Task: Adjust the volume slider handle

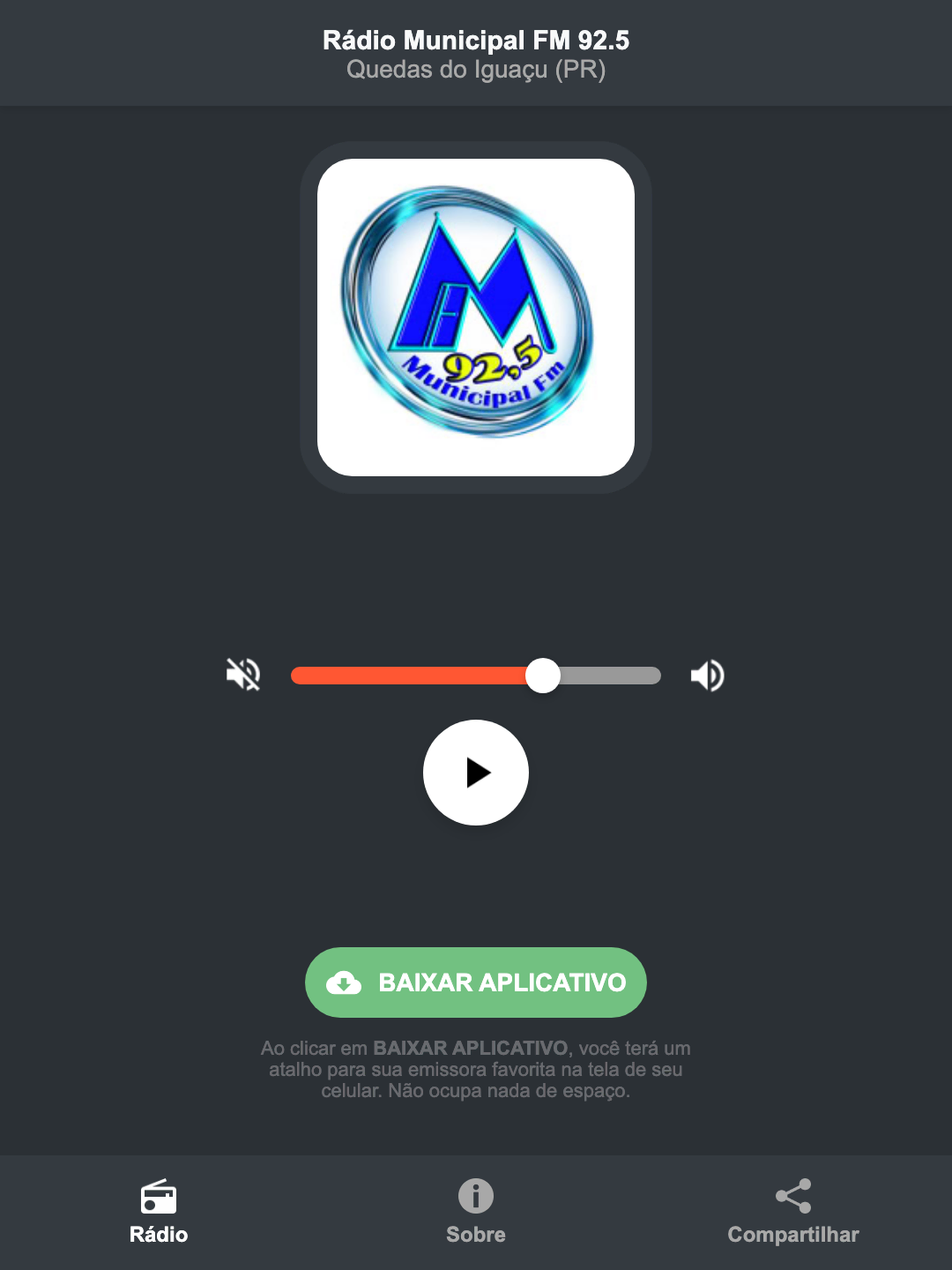Action: (543, 675)
